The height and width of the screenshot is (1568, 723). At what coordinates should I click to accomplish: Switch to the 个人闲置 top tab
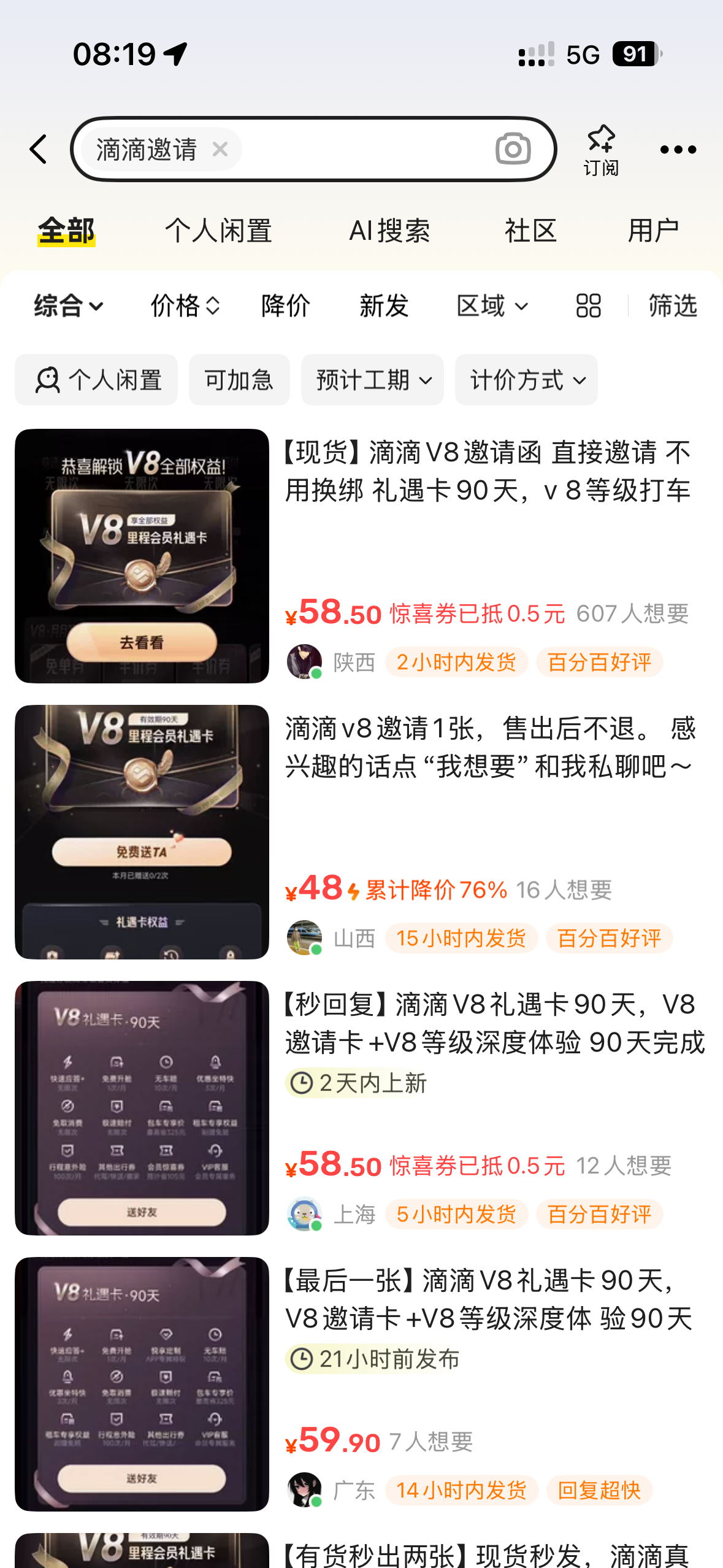pyautogui.click(x=218, y=231)
